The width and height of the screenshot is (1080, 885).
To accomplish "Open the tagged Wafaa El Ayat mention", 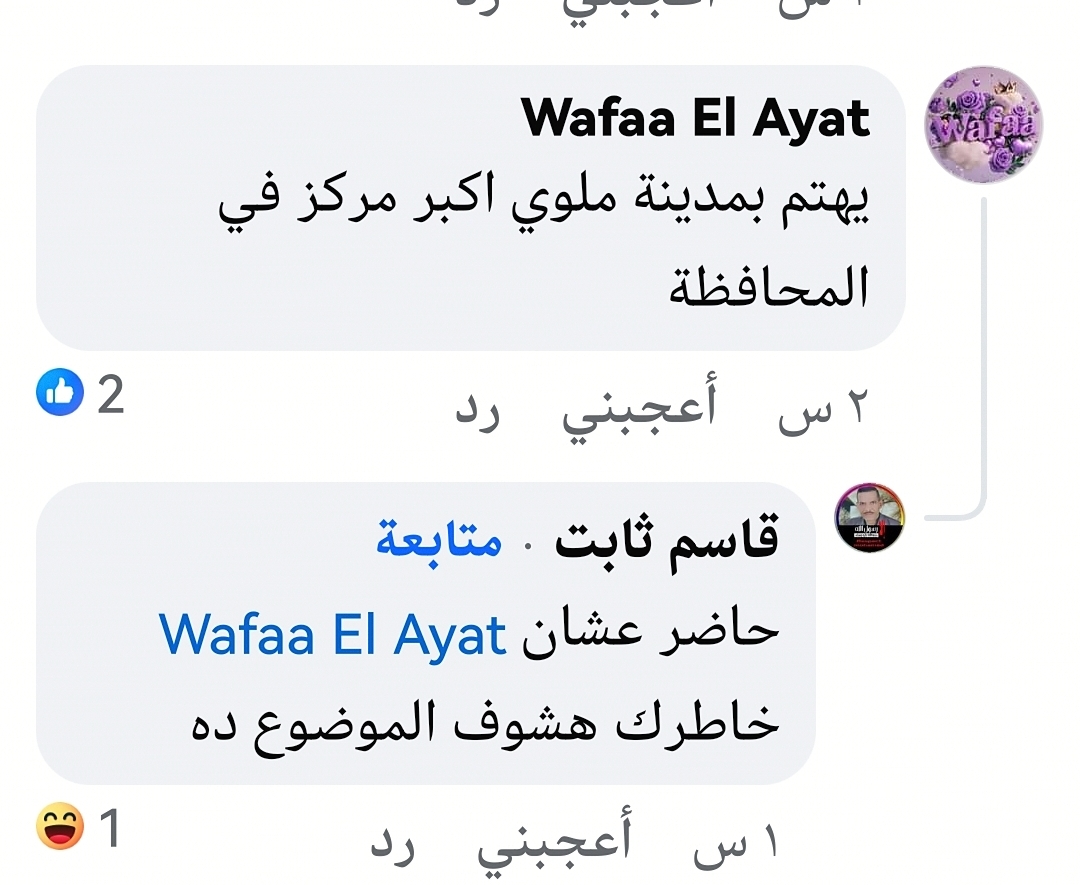I will [x=333, y=635].
